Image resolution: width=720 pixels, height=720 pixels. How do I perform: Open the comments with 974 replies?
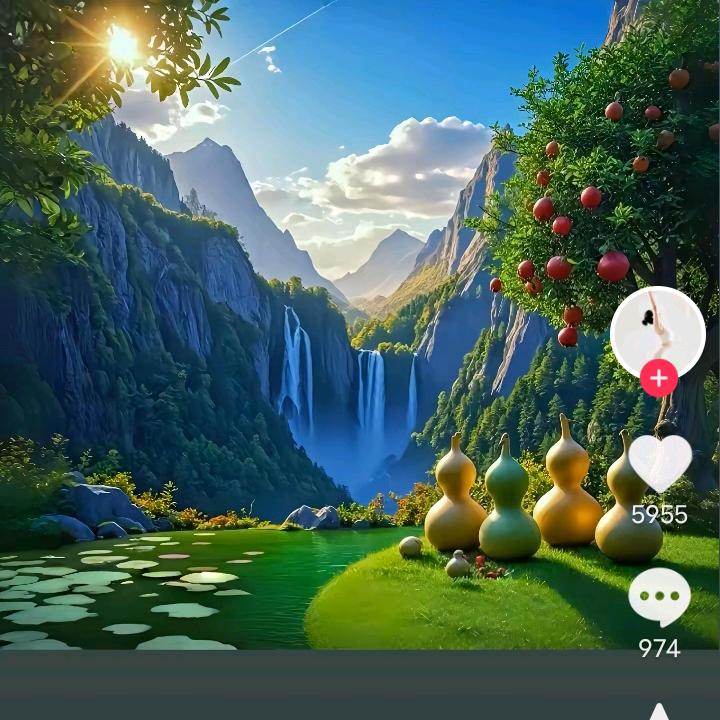[659, 598]
